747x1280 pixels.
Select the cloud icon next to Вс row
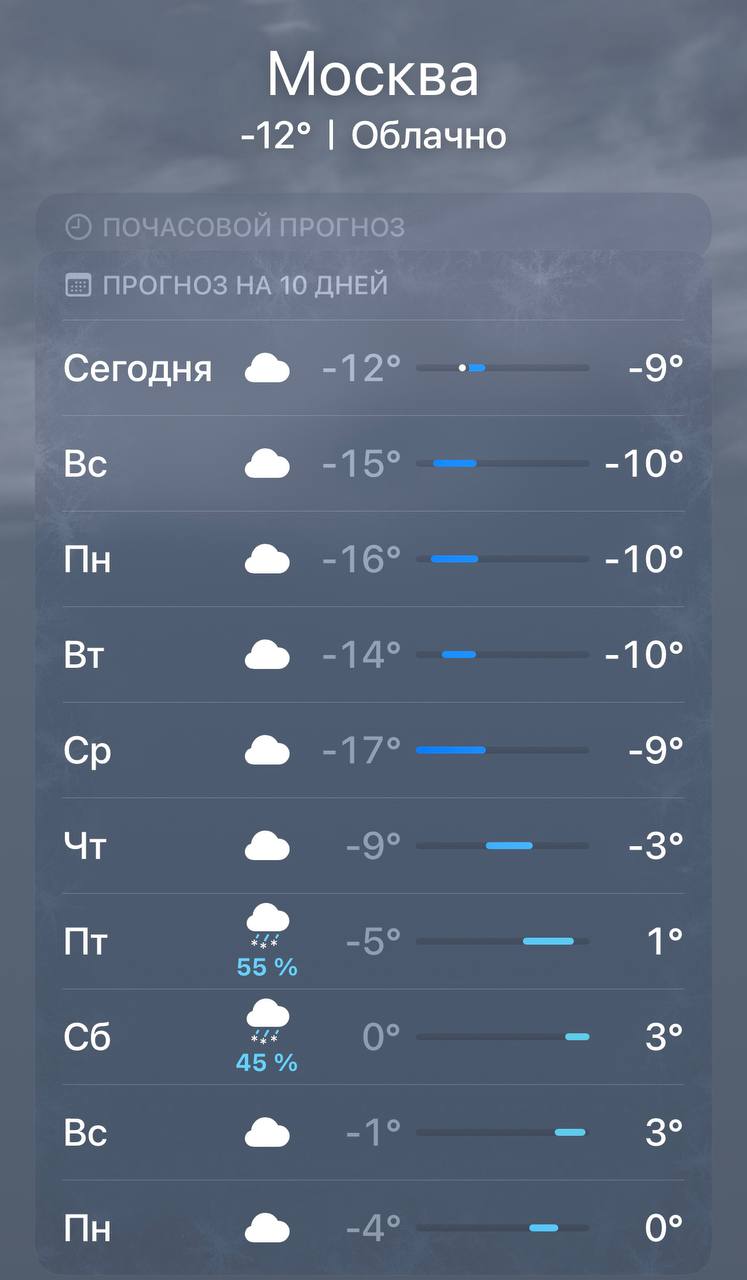(266, 461)
